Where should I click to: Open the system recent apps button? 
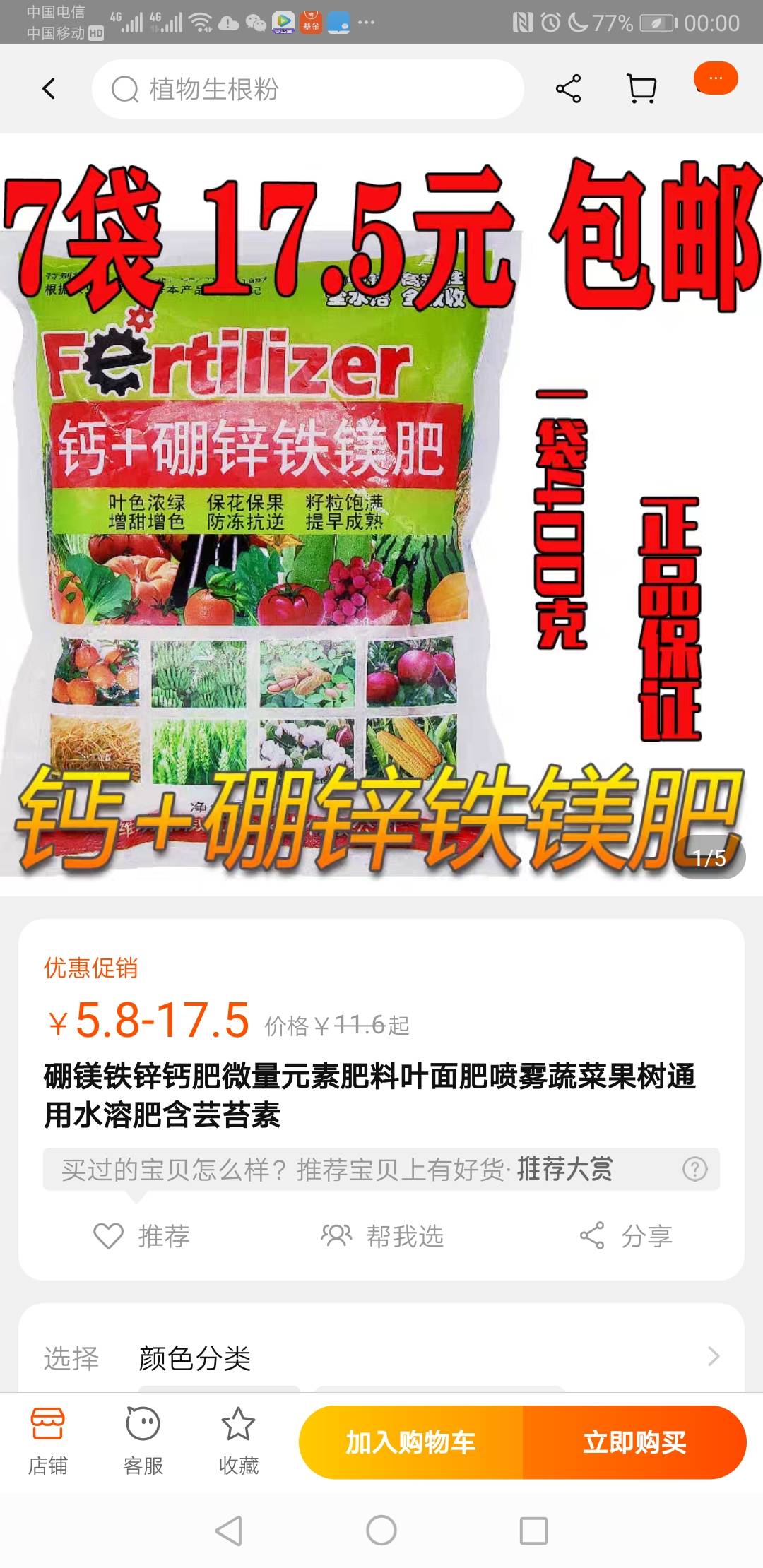point(533,1531)
